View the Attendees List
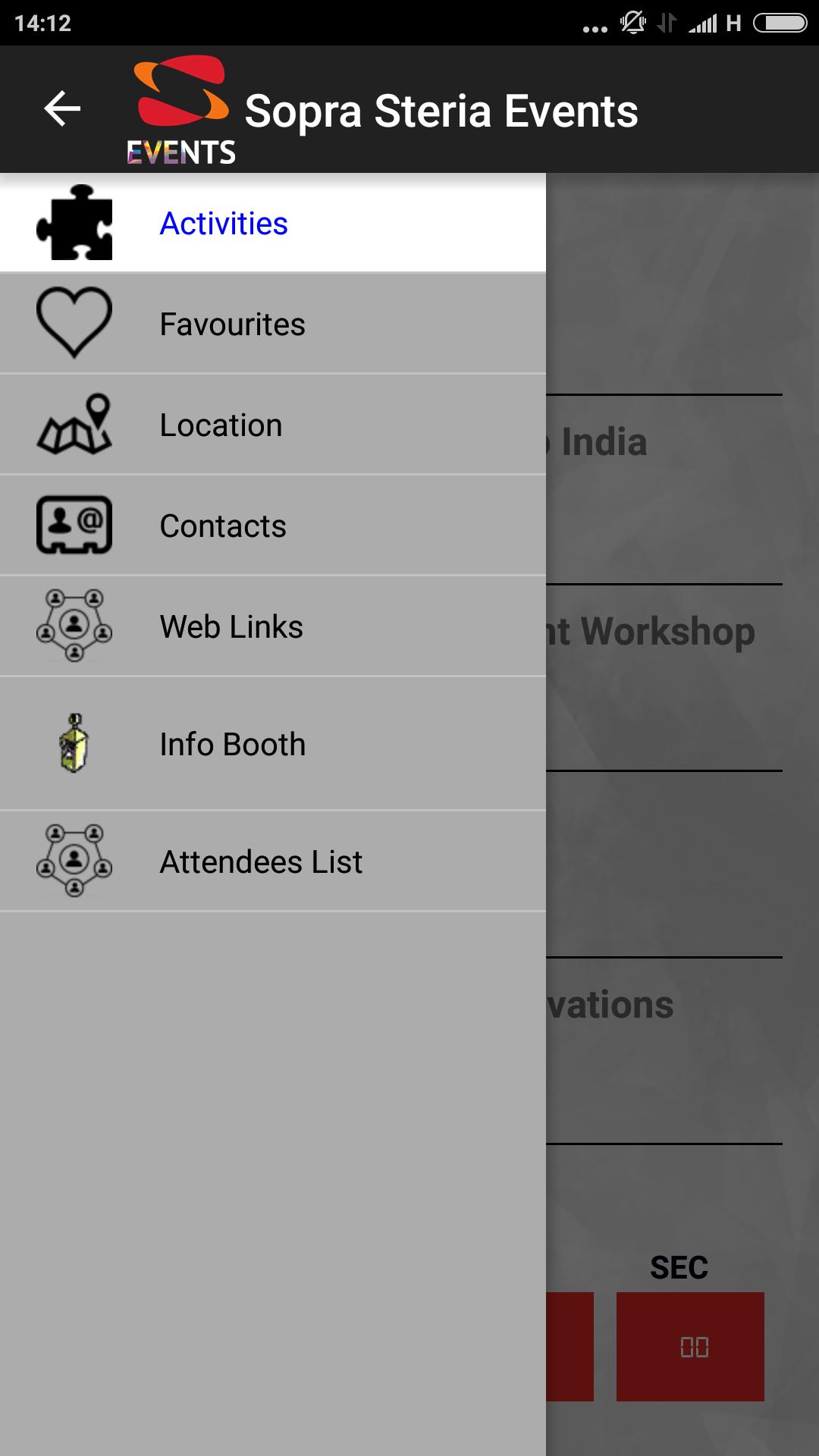This screenshot has width=819, height=1456. coord(261,861)
